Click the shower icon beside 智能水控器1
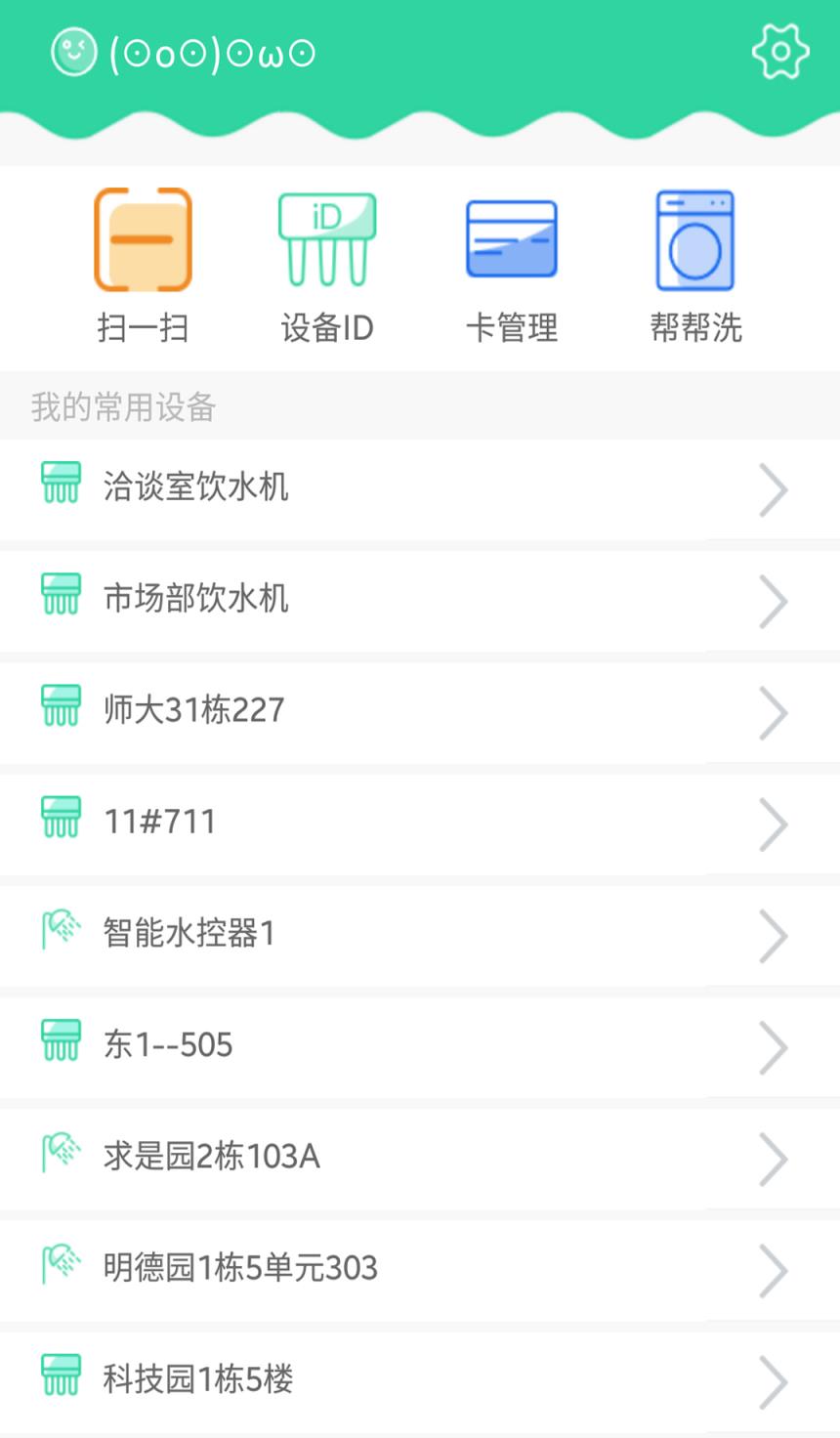The height and width of the screenshot is (1438, 840). [x=61, y=929]
